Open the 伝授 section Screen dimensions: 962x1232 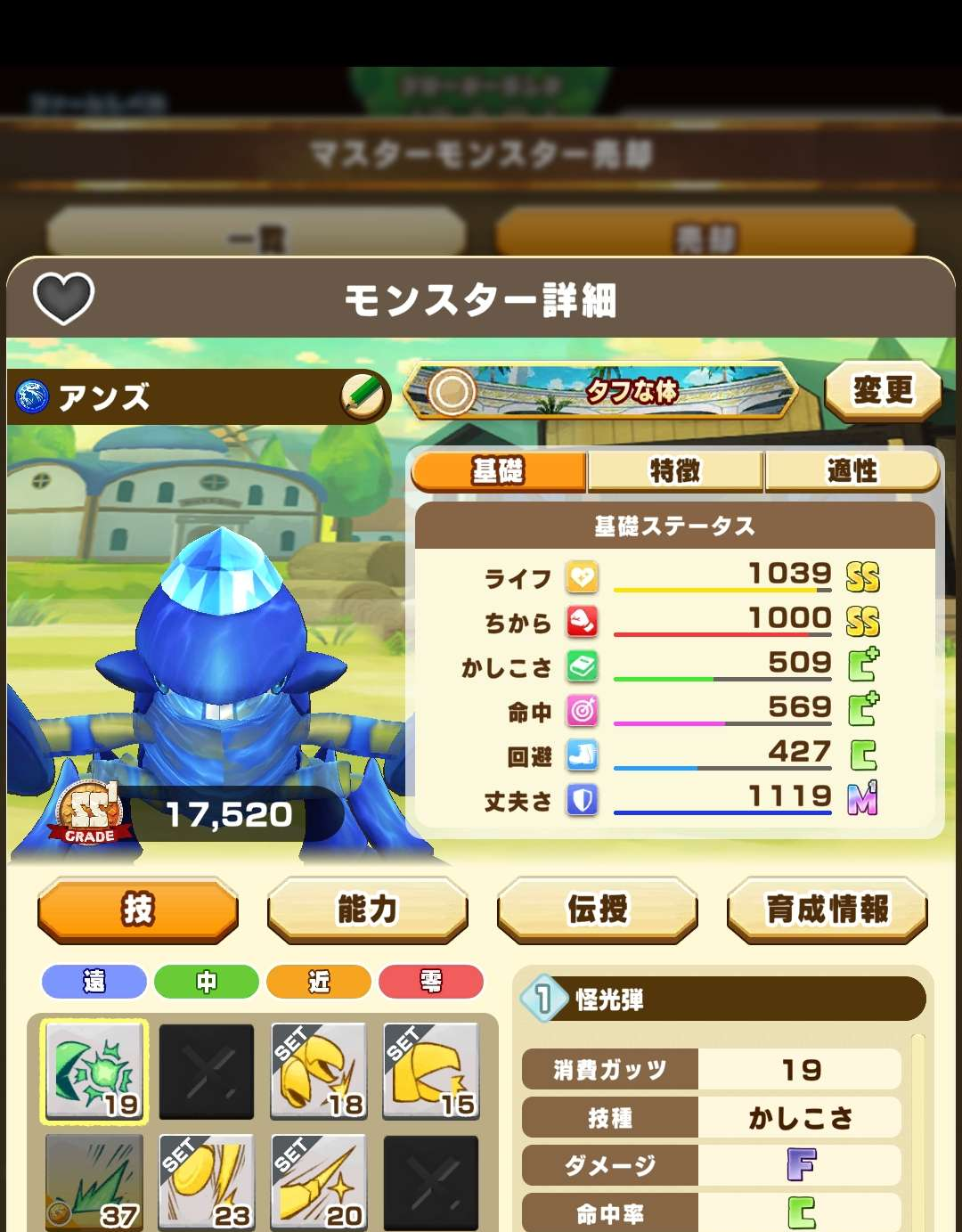597,910
